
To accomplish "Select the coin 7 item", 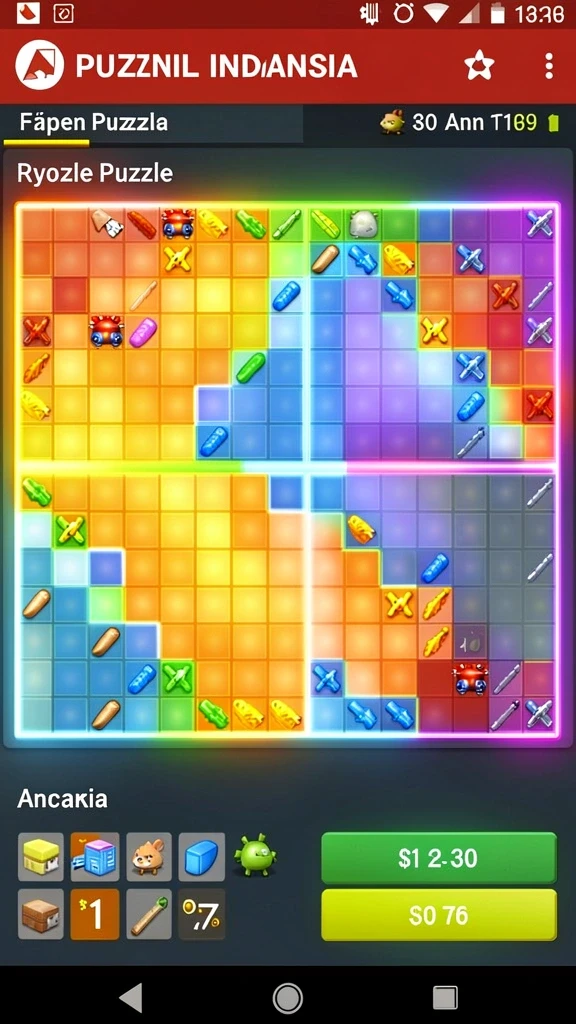I will 202,914.
